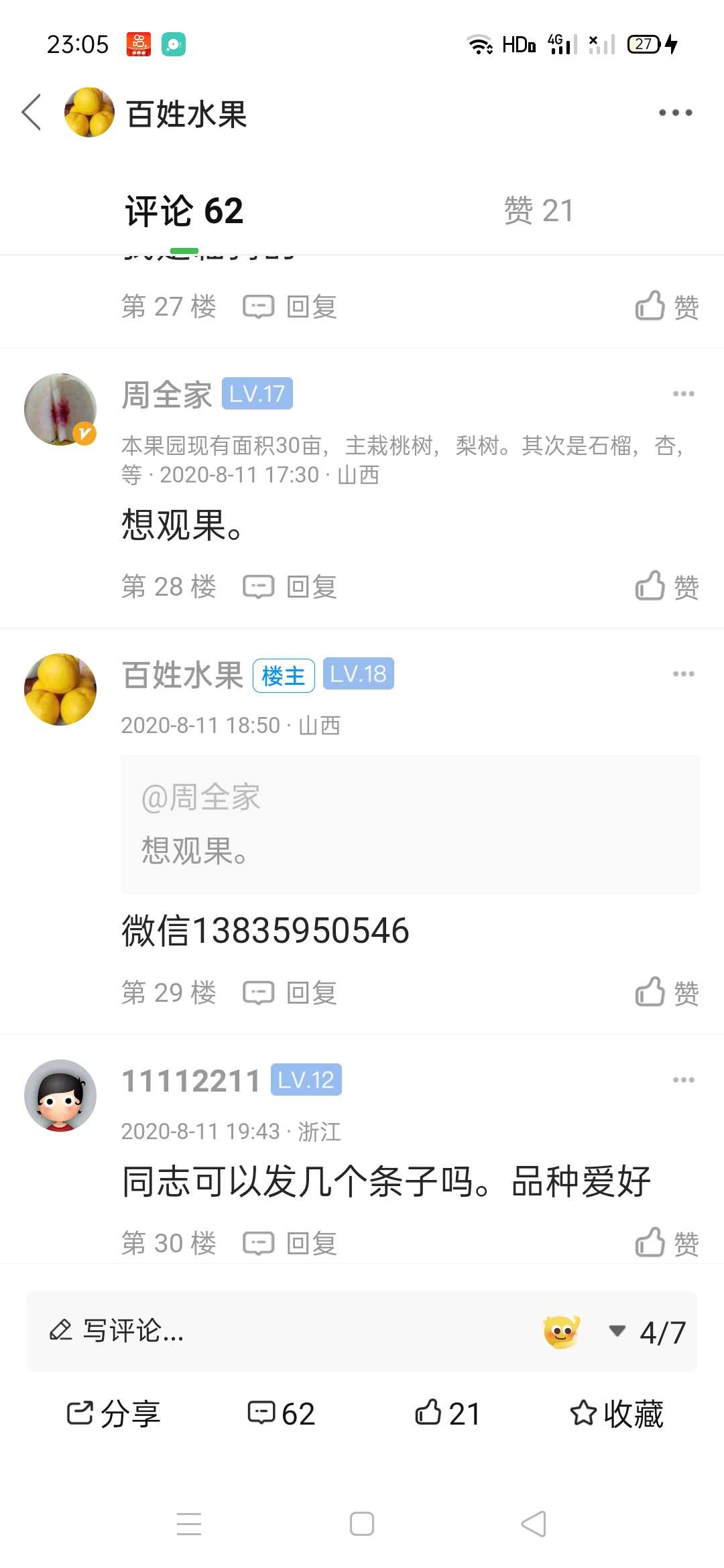Open more options for 周全家's comment
The image size is (724, 1568).
click(x=683, y=393)
